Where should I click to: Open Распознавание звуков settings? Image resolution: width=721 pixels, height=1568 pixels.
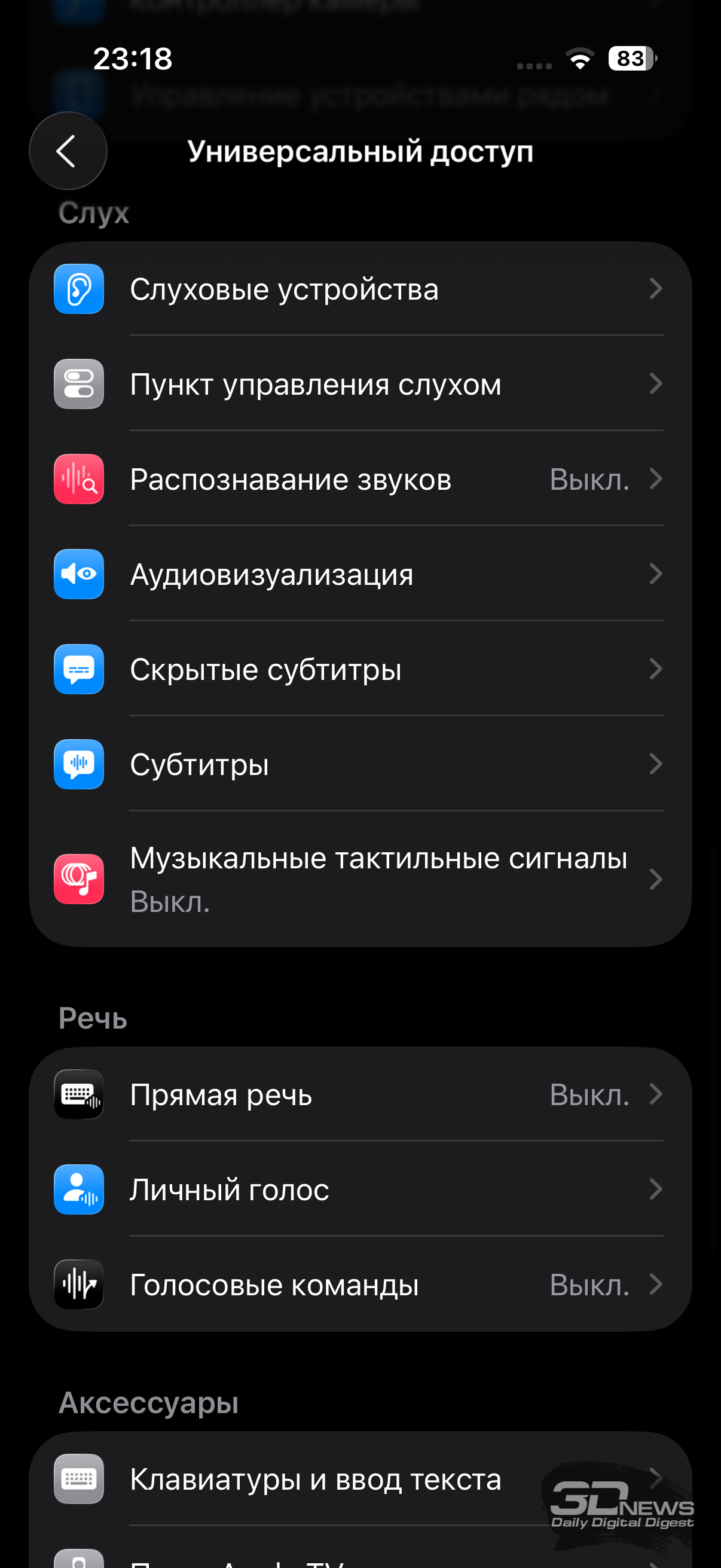point(359,480)
